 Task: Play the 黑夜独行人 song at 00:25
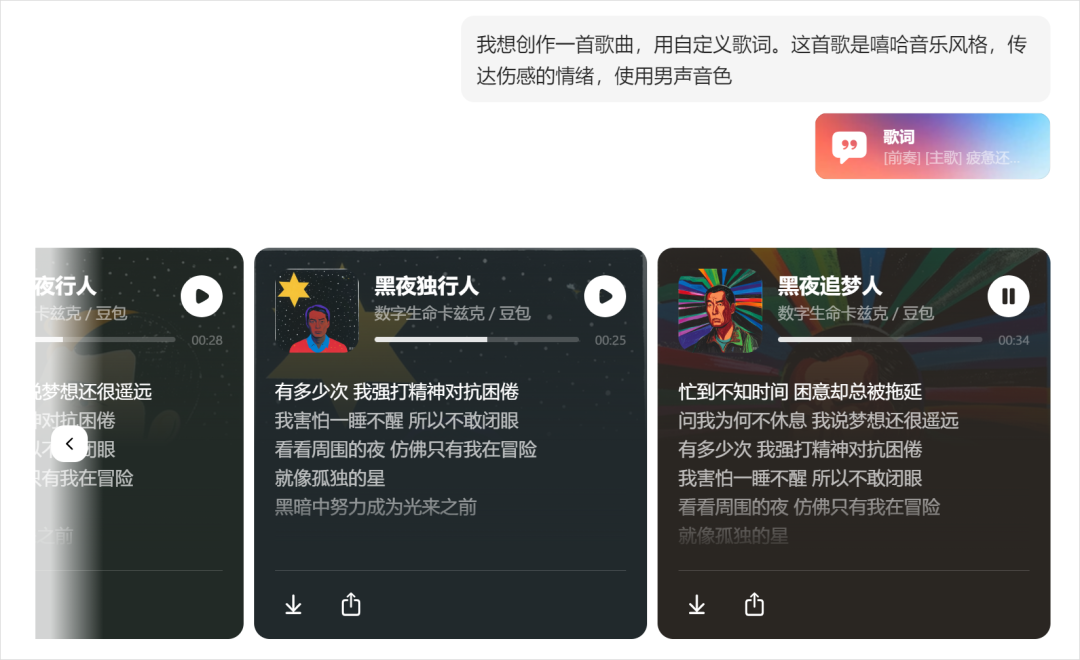click(x=605, y=296)
